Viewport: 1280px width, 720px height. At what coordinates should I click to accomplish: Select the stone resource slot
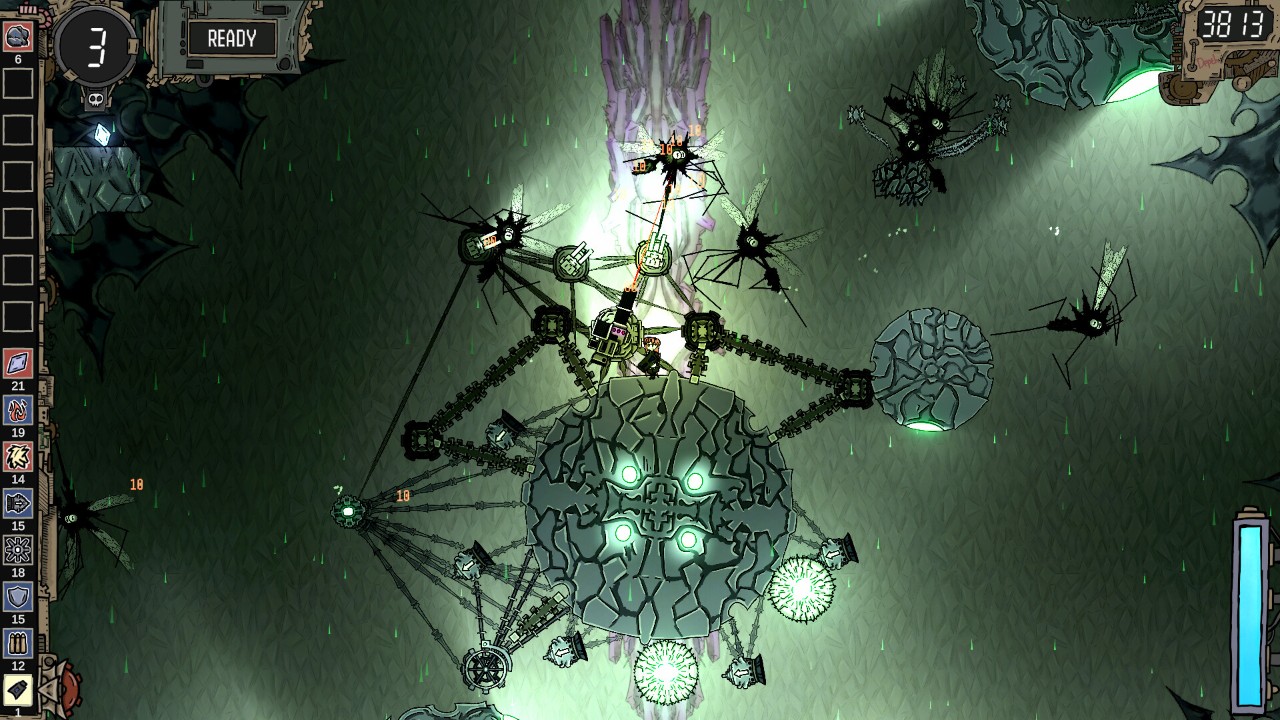pos(18,37)
